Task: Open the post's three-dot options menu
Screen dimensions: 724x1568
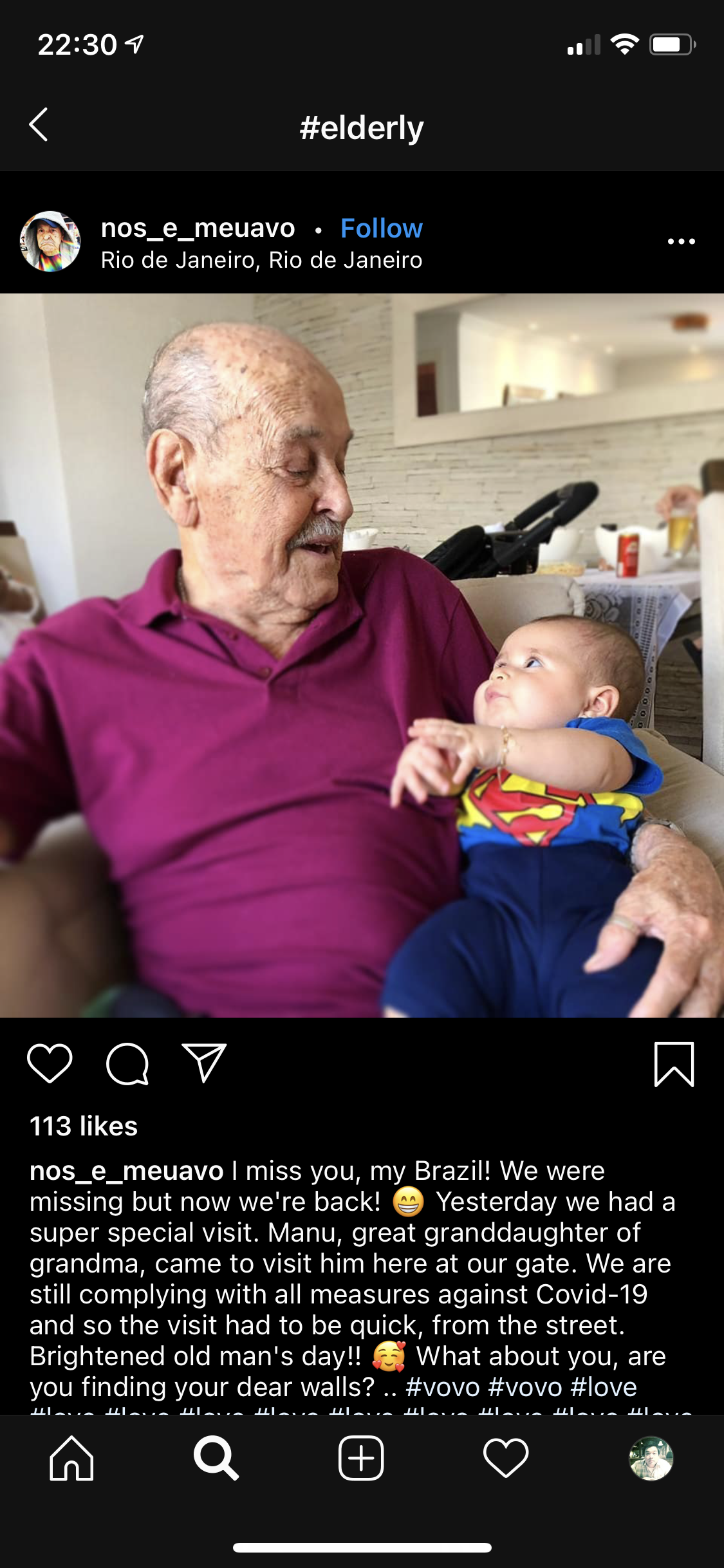Action: point(681,241)
